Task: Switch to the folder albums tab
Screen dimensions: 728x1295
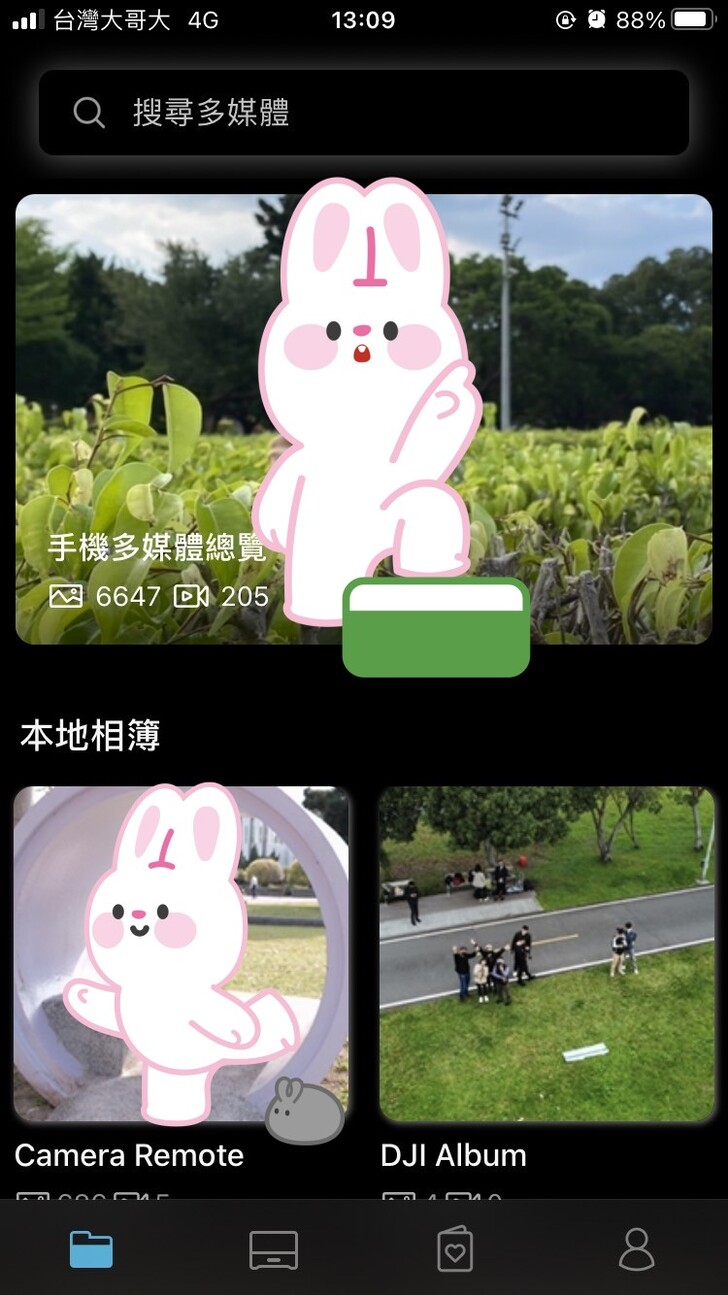Action: (91, 1250)
